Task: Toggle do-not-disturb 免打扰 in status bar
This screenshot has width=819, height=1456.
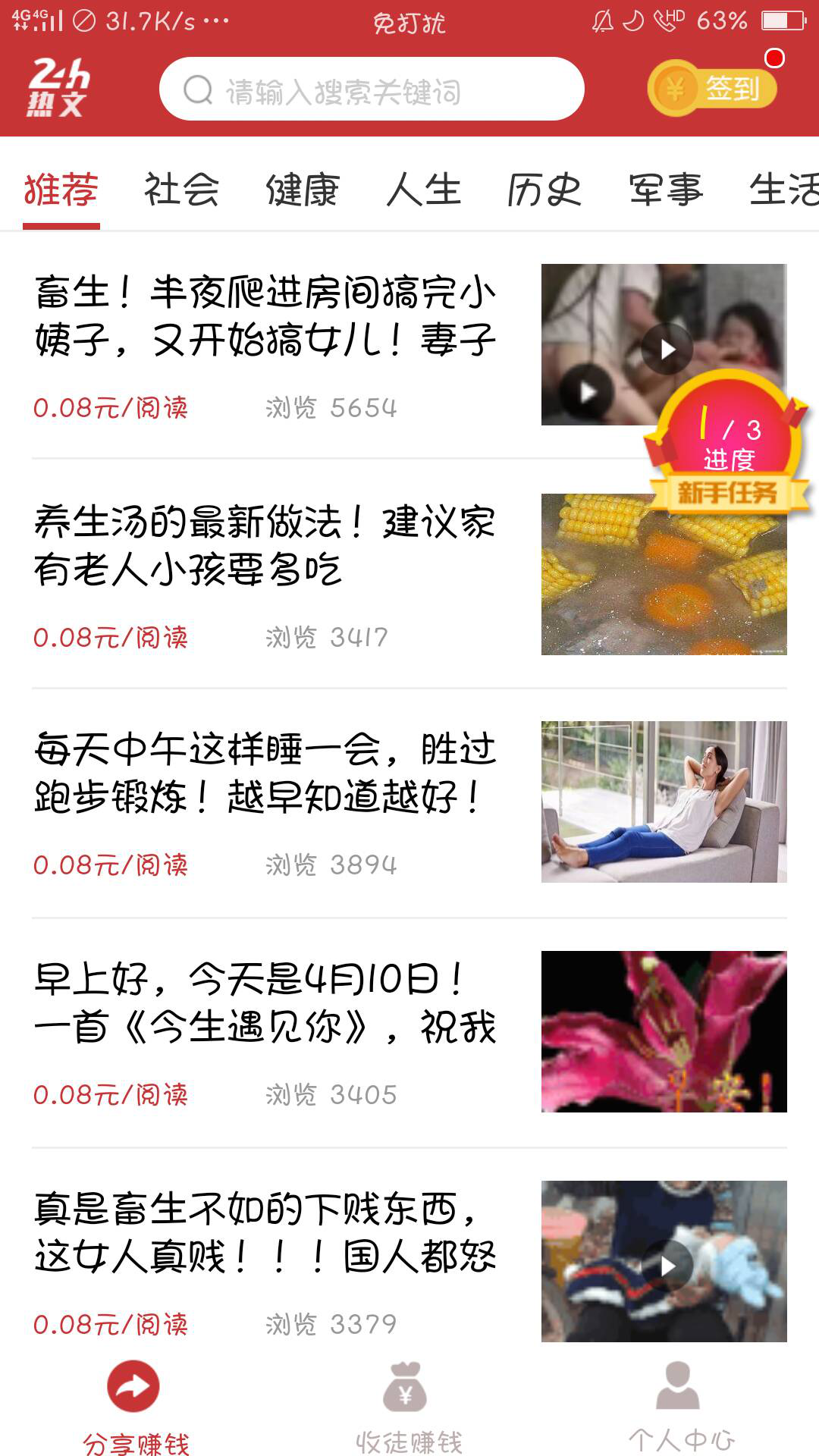Action: (x=409, y=23)
